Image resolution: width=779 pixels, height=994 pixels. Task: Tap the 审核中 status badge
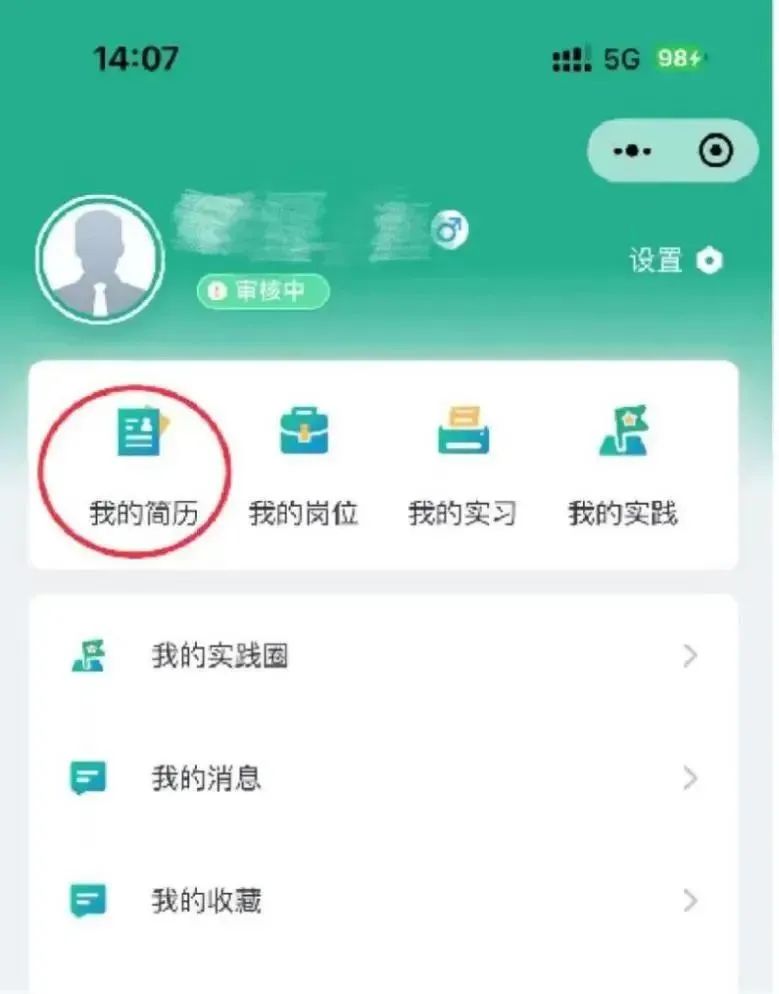tap(263, 291)
